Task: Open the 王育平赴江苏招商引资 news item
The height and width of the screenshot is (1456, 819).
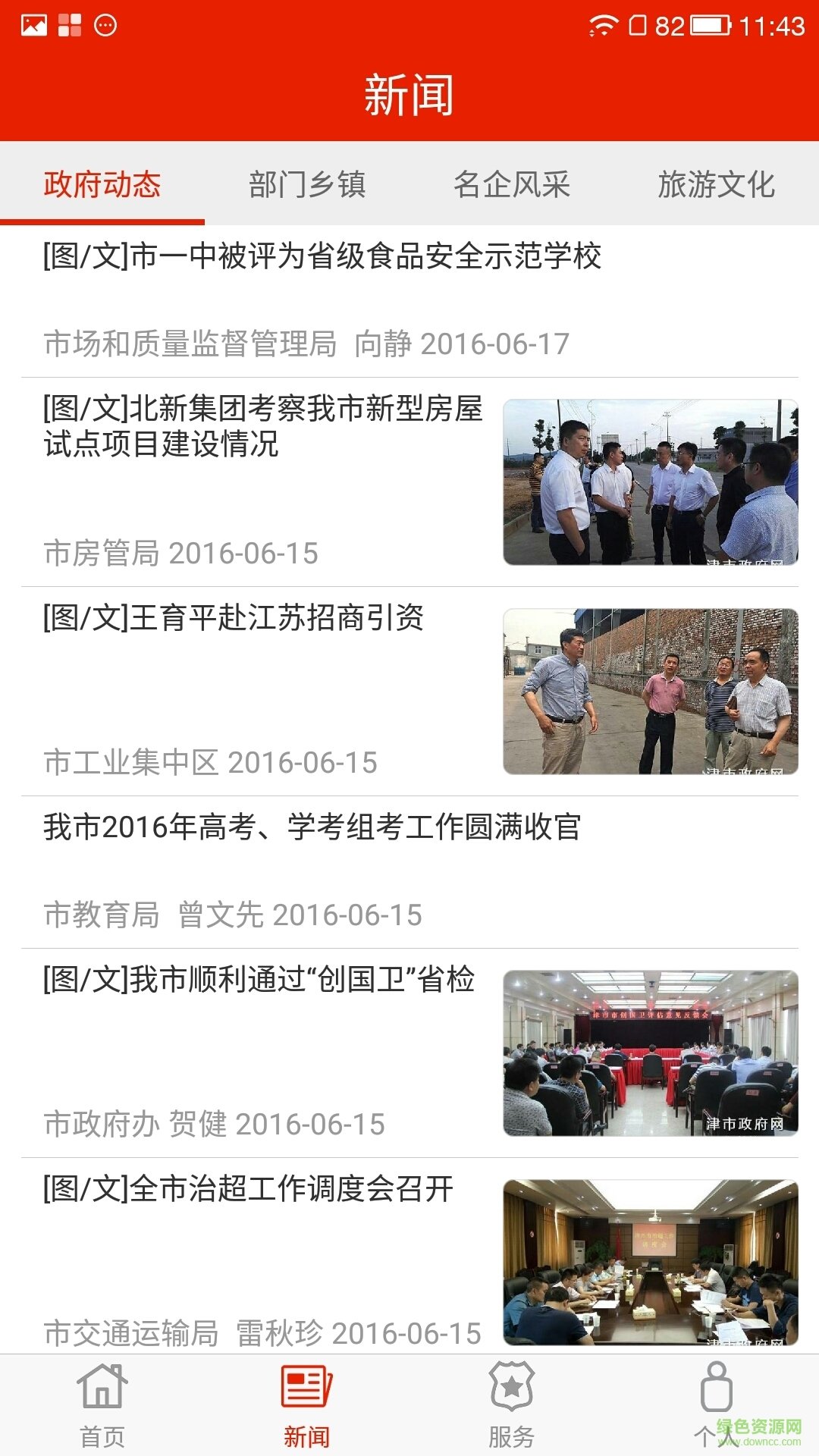Action: point(234,618)
